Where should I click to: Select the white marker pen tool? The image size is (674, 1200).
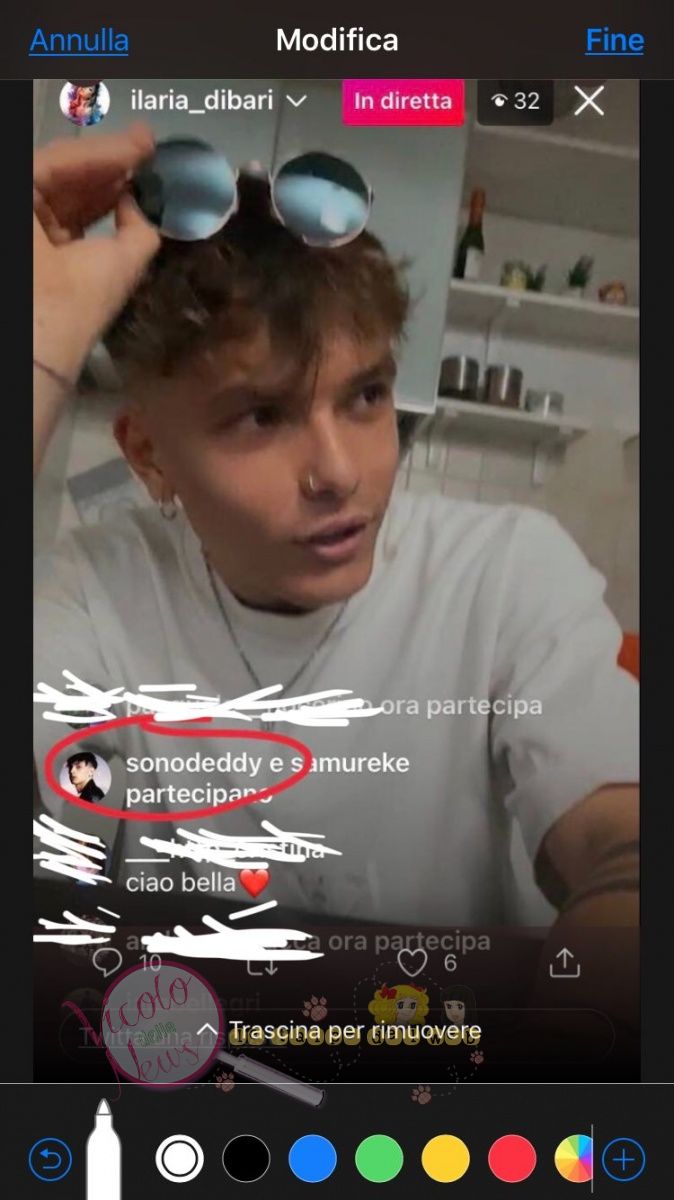click(x=103, y=1155)
